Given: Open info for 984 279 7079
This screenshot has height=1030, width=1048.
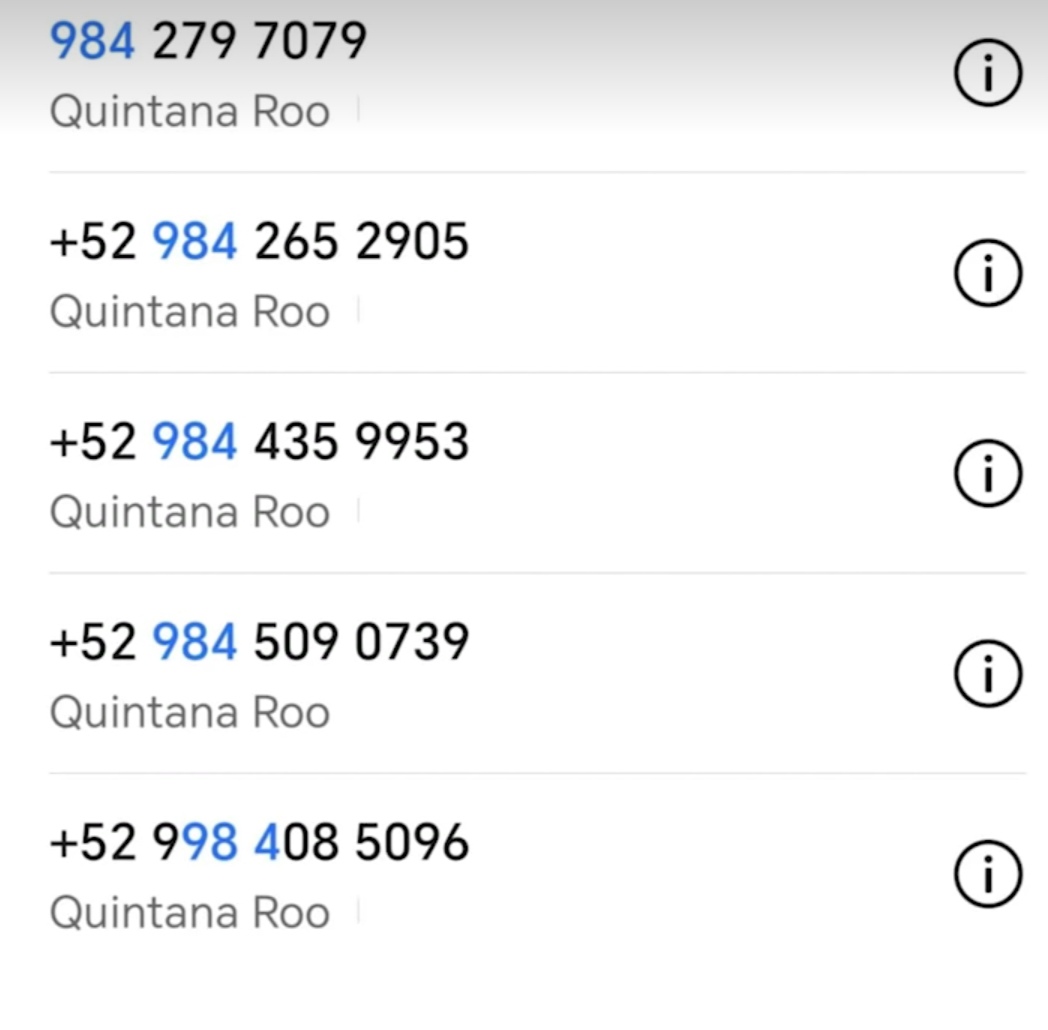Looking at the screenshot, I should click(988, 73).
